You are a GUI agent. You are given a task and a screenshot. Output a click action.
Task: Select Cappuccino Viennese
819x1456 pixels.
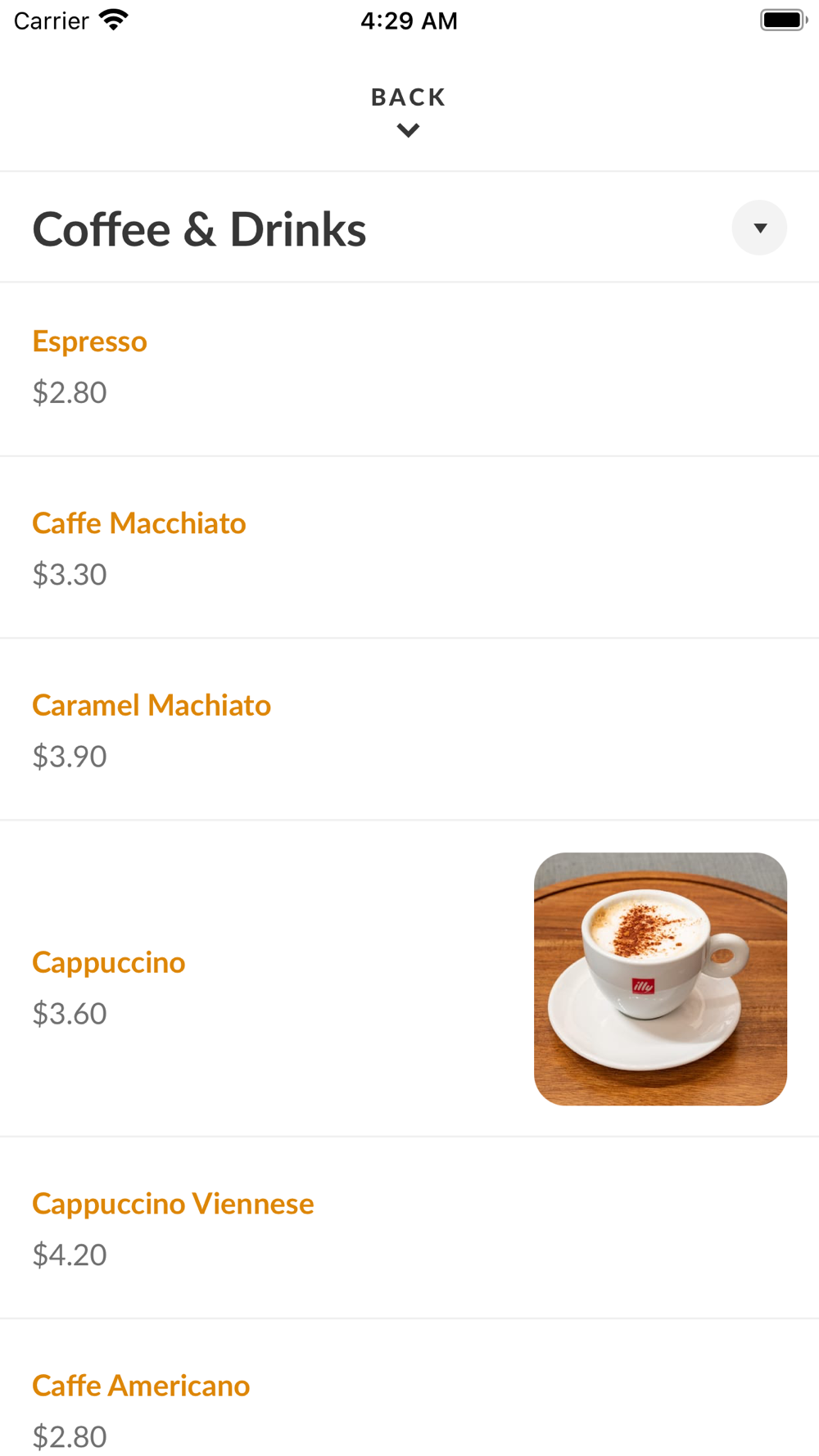click(x=173, y=1204)
